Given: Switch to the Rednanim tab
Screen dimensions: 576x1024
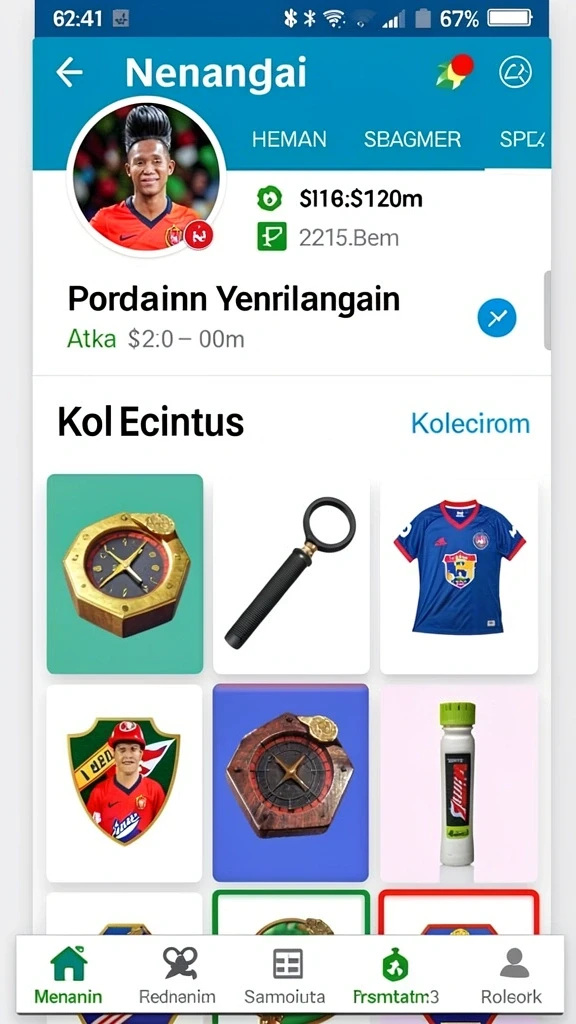Looking at the screenshot, I should click(x=177, y=974).
